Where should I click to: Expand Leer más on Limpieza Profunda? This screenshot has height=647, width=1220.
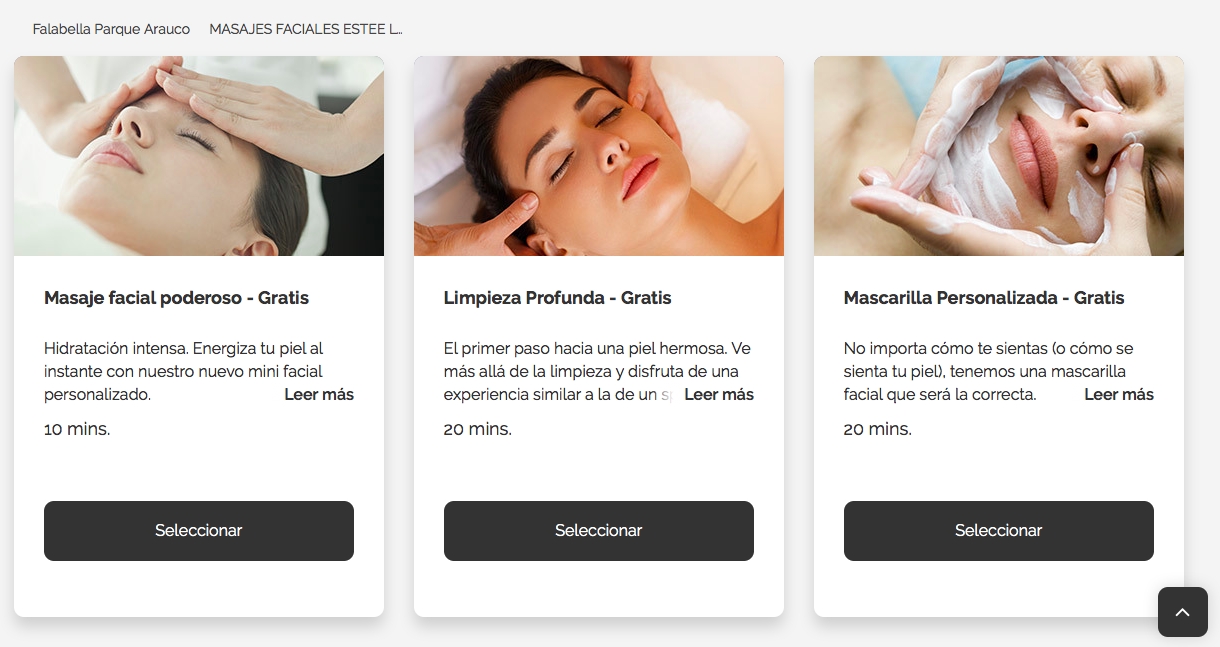pos(719,395)
